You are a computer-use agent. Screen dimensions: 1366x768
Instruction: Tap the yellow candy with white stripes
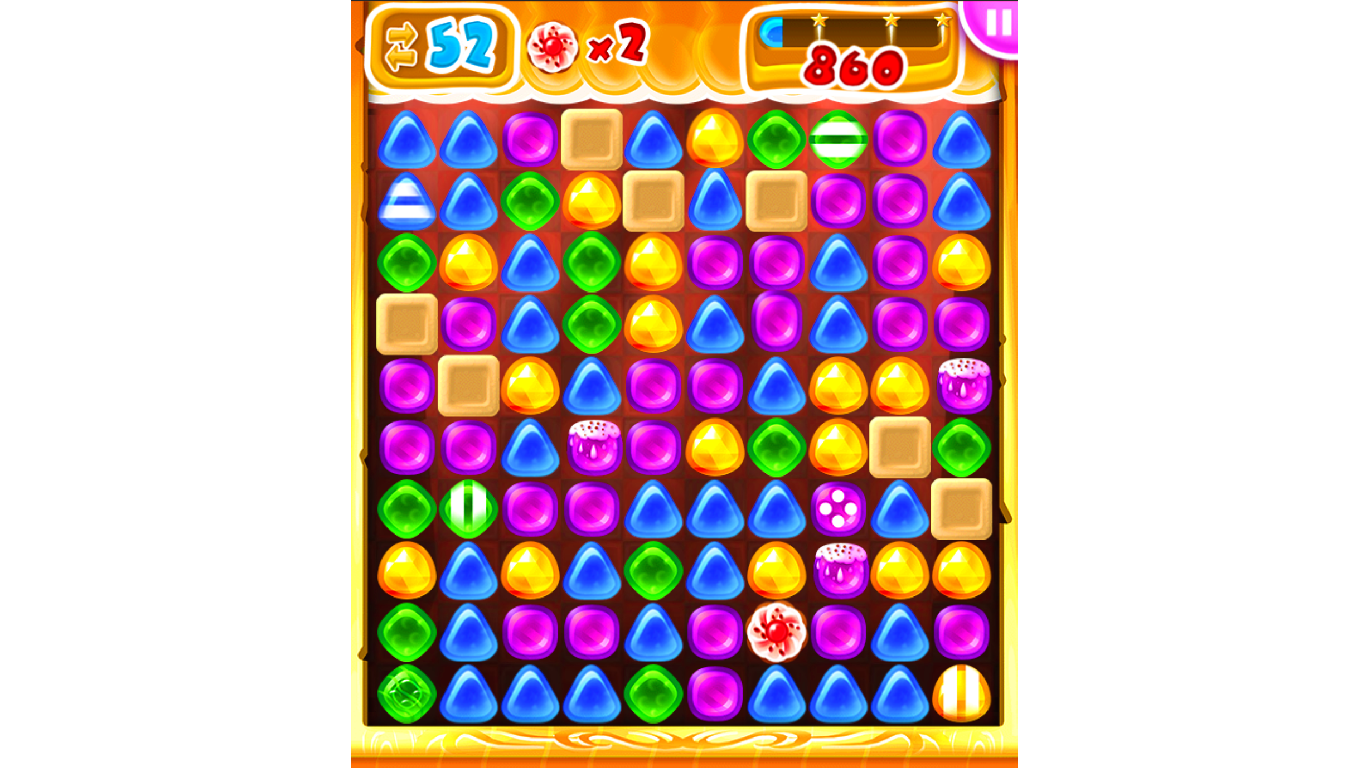click(961, 692)
